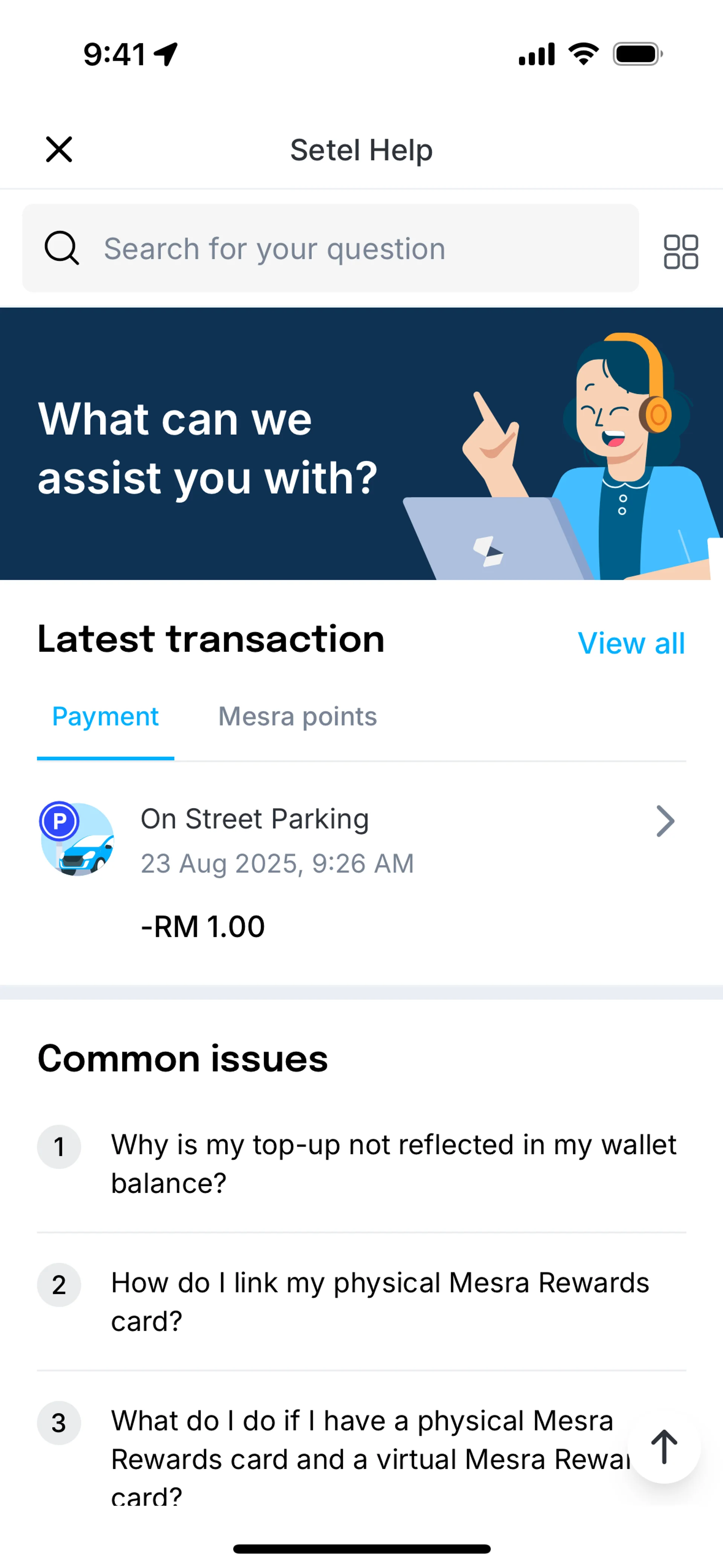Open the categories grid icon
The image size is (723, 1568).
coord(680,251)
